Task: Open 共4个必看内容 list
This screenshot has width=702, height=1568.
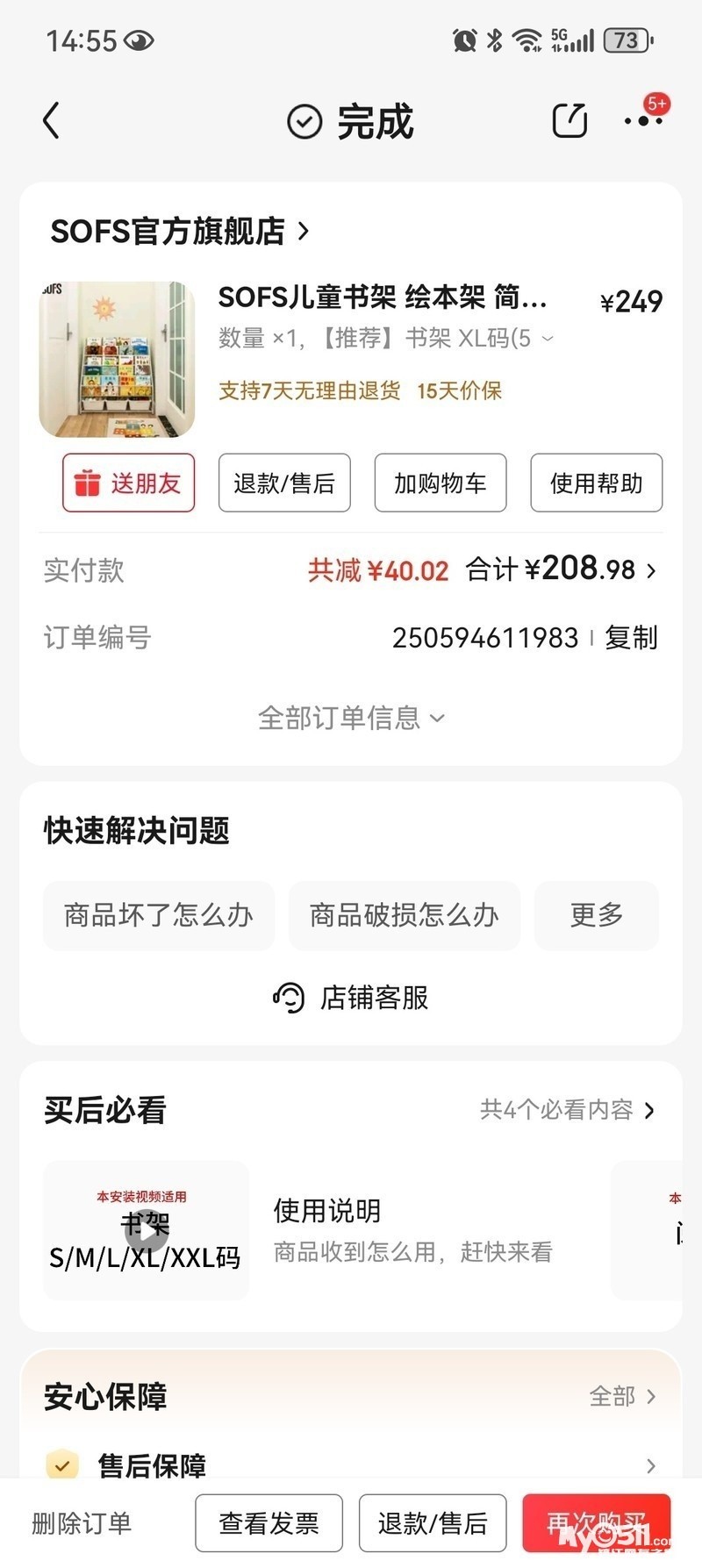Action: [x=567, y=1110]
